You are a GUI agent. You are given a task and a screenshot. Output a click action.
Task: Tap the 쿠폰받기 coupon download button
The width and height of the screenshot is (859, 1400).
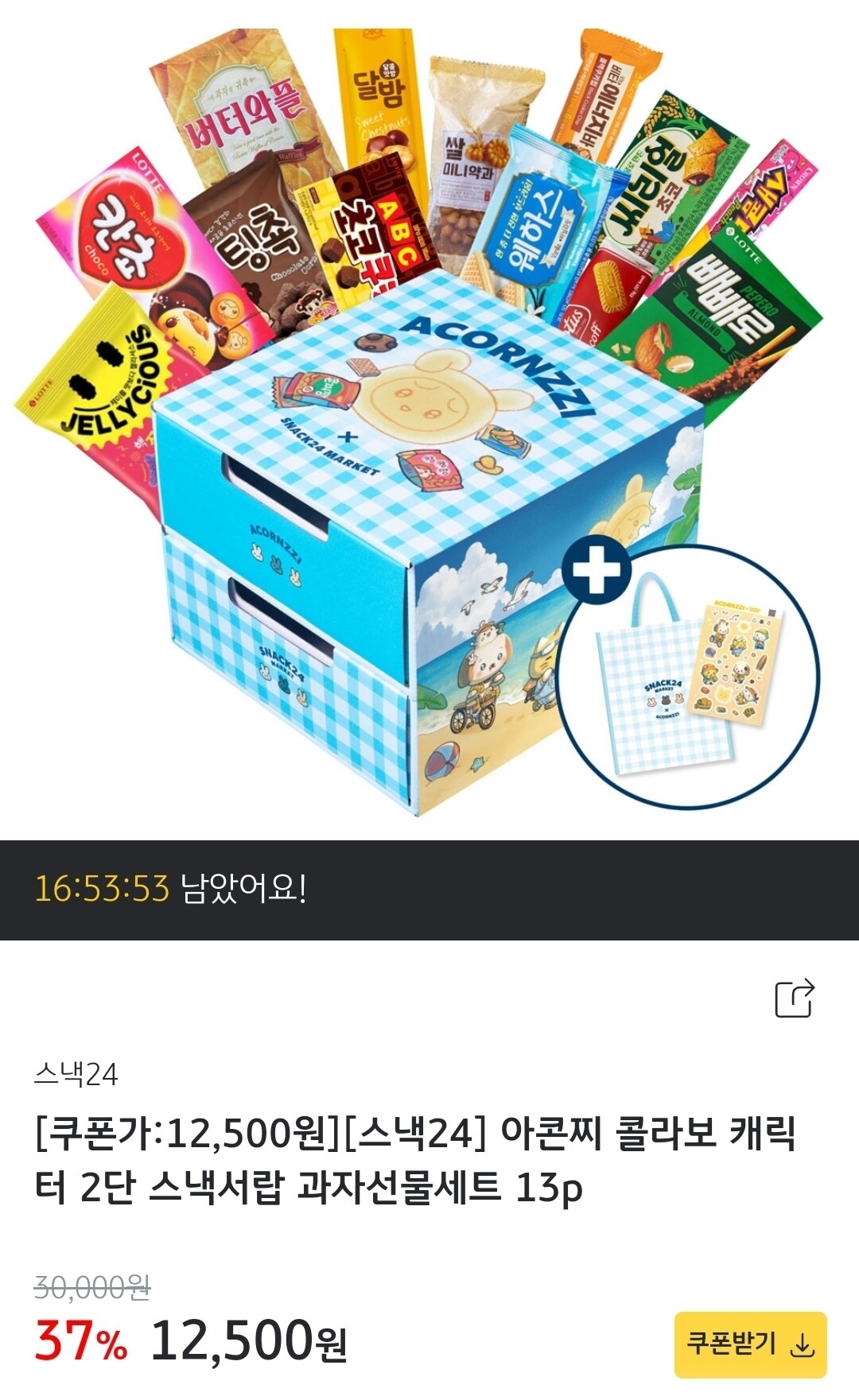coord(750,1344)
